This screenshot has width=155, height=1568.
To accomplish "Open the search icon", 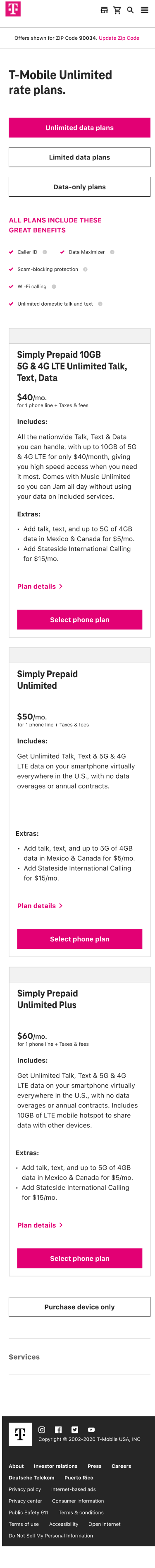I will coord(130,10).
